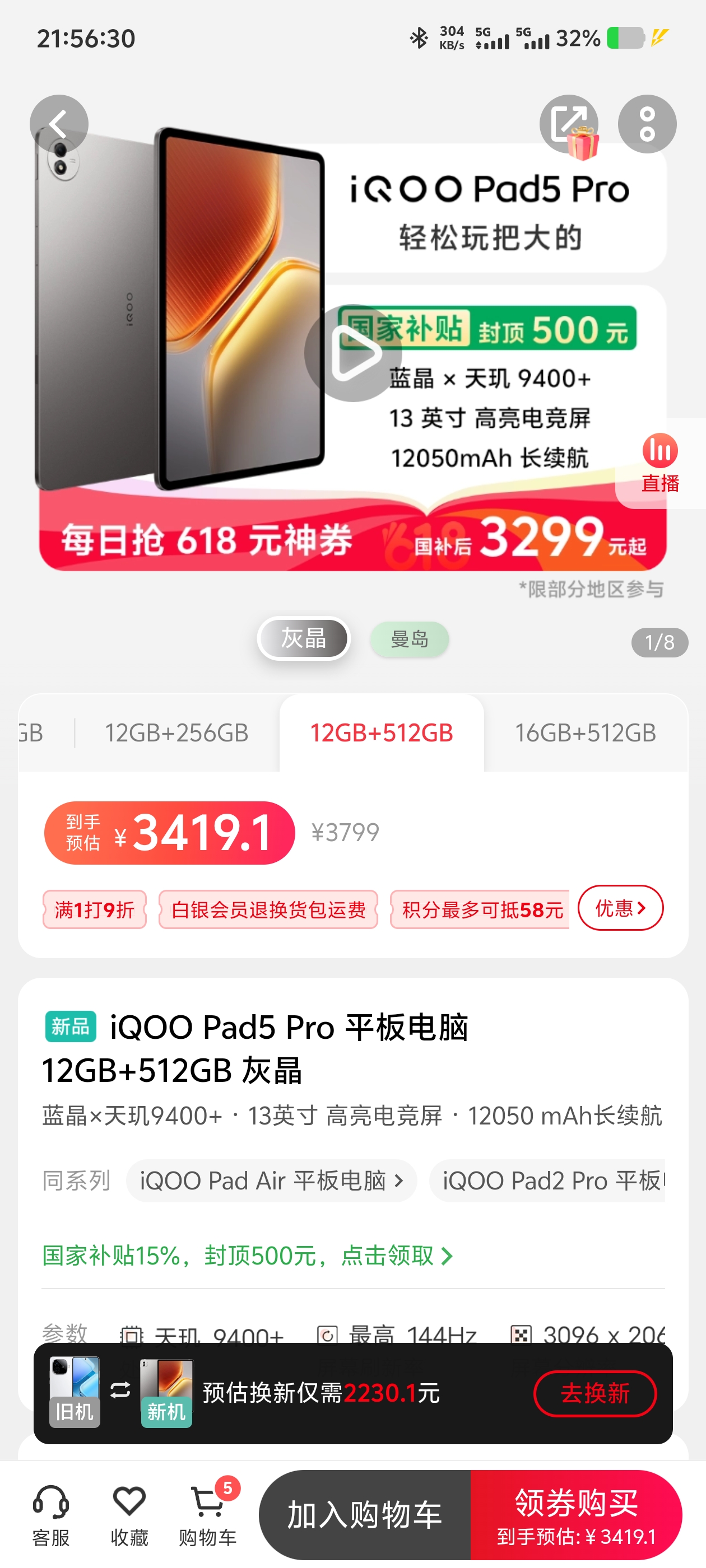Open the 直播 live stream
Screen dimensions: 706x1568
pyautogui.click(x=659, y=464)
